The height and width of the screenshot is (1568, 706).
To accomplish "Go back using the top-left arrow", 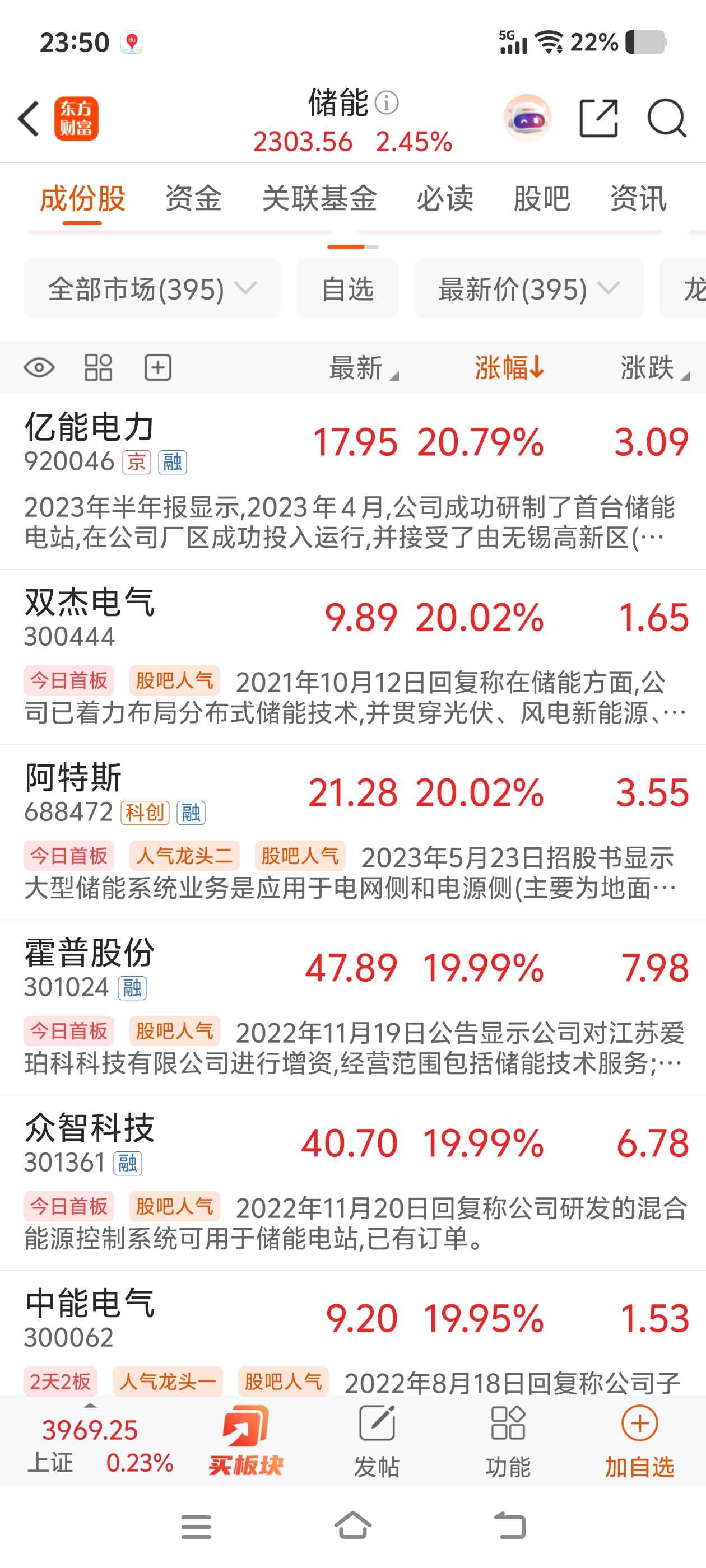I will pos(29,118).
